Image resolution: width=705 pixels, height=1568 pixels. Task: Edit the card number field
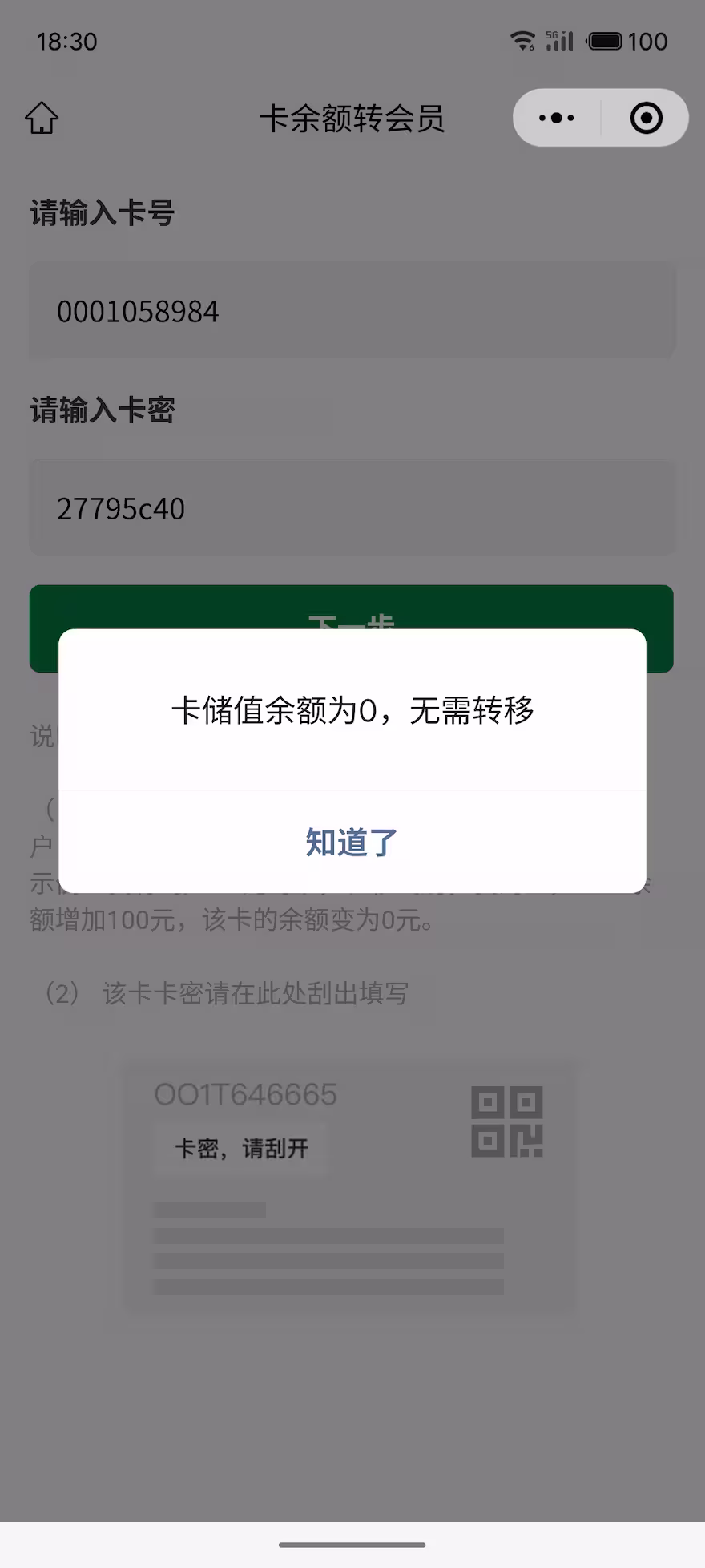pyautogui.click(x=352, y=311)
